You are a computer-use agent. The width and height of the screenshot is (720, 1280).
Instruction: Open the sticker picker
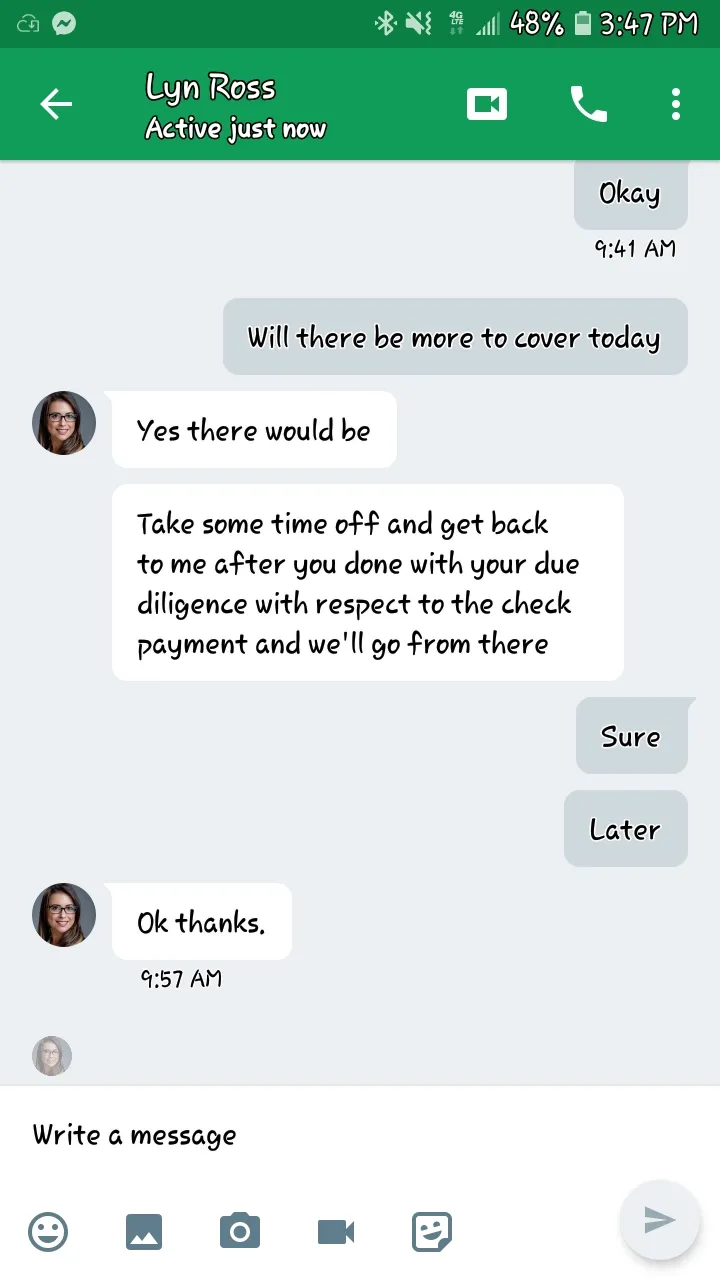pyautogui.click(x=432, y=1231)
